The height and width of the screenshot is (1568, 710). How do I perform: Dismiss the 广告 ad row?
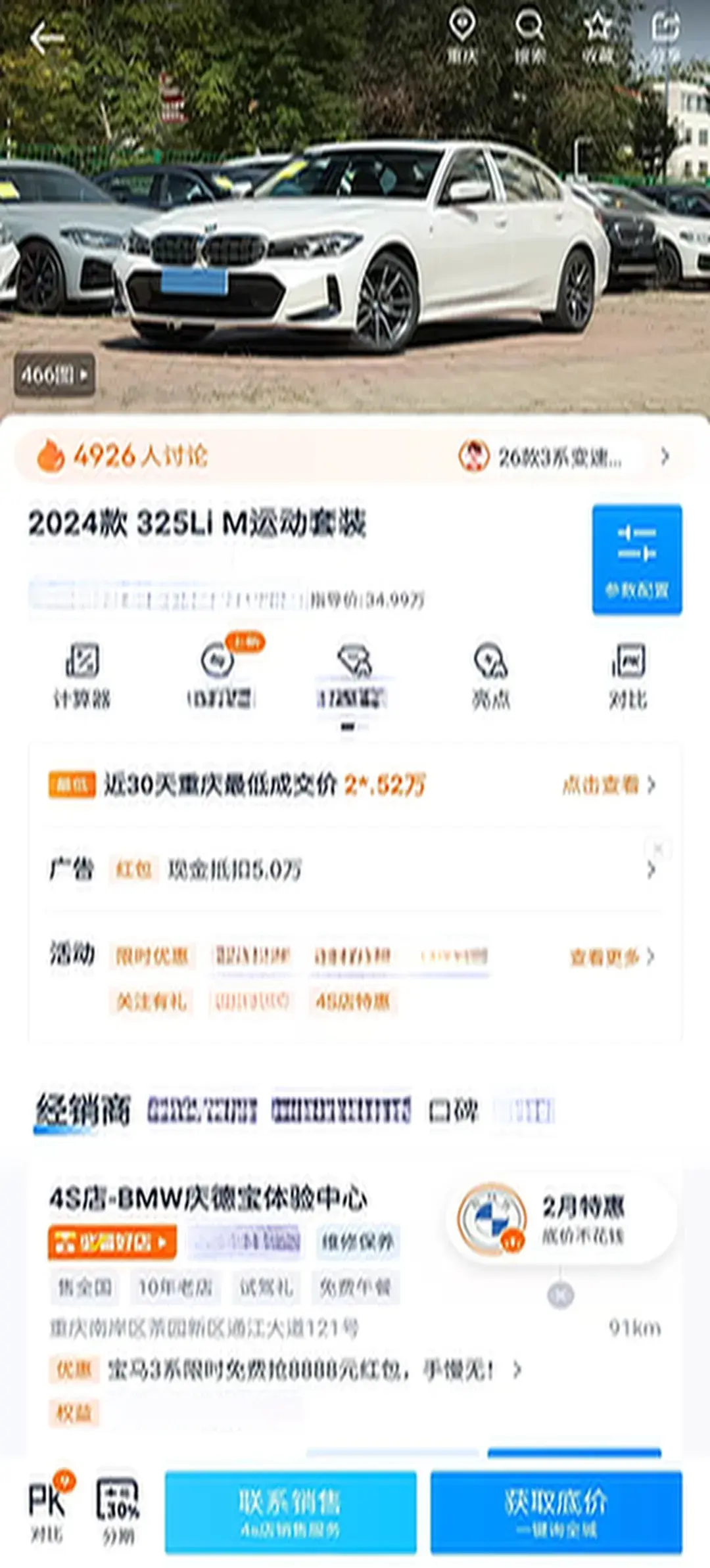click(658, 848)
